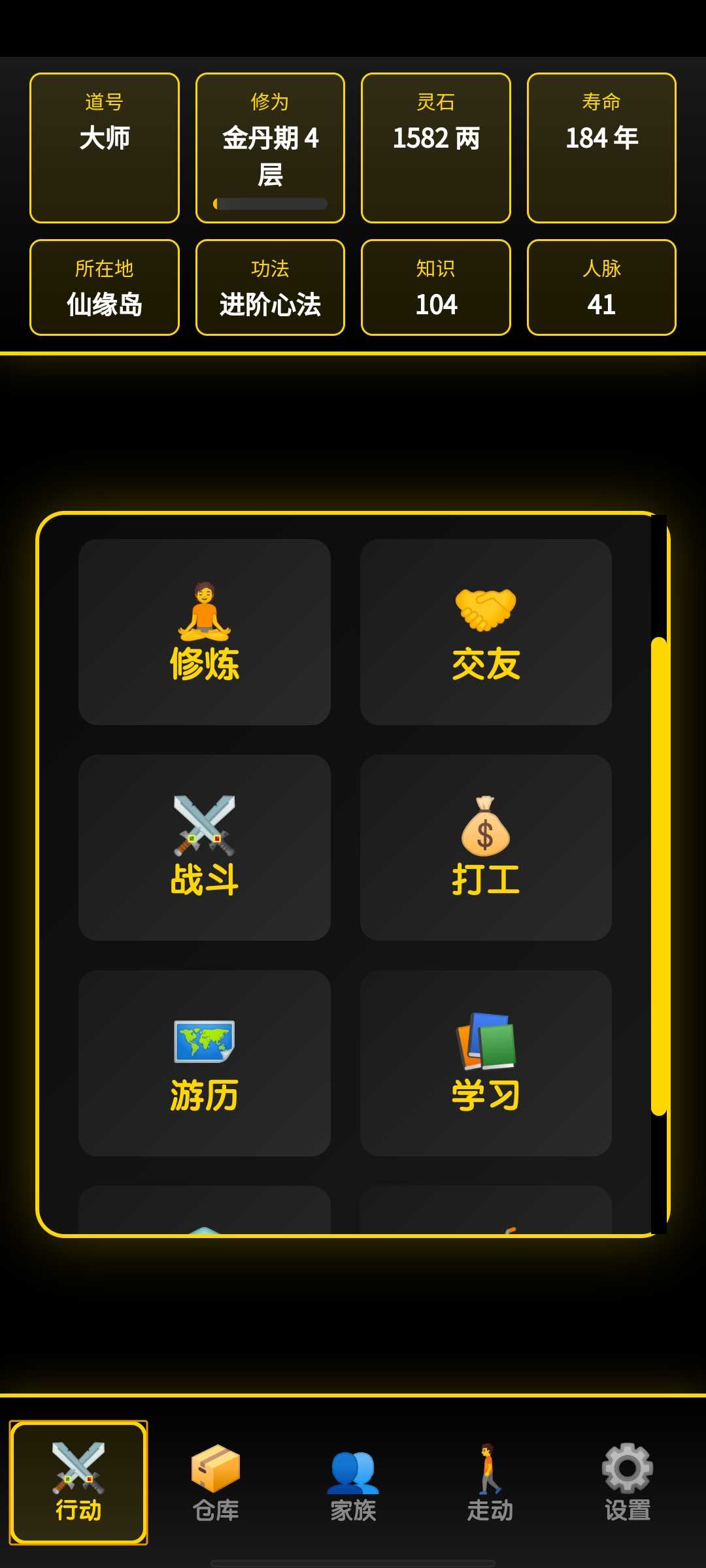This screenshot has width=706, height=1568.
Task: Begin the 游历 travel action
Action: [x=204, y=1063]
